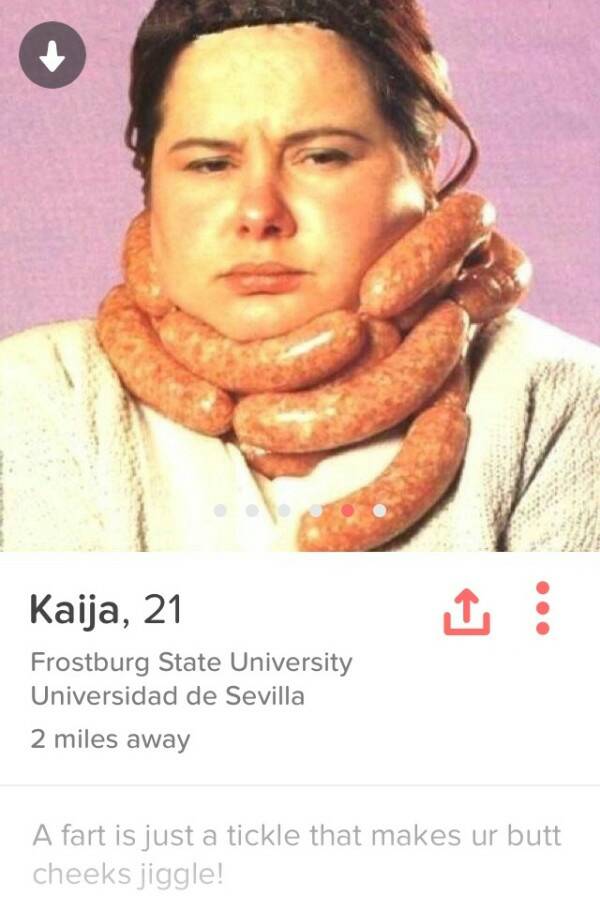Share Kaija's profile
The height and width of the screenshot is (907, 600).
466,609
